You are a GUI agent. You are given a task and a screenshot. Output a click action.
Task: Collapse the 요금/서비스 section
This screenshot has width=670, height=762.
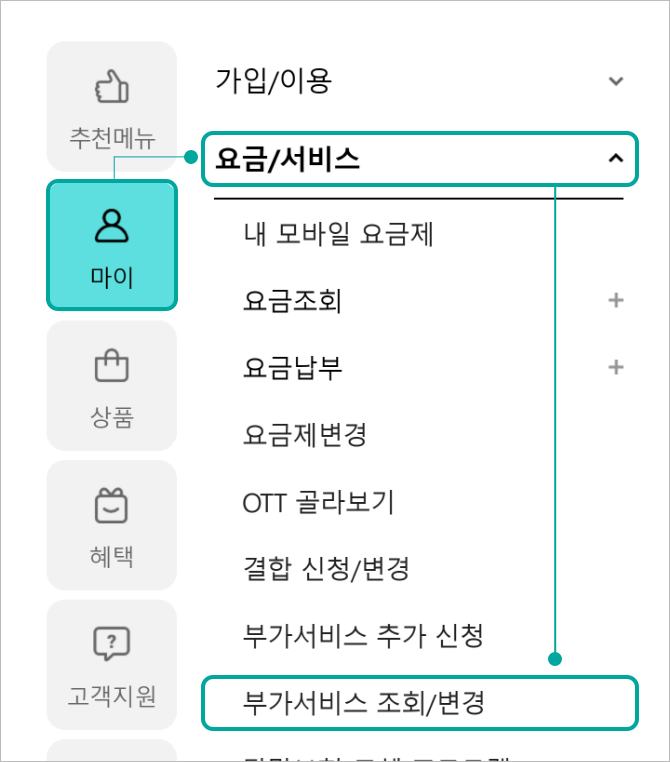pyautogui.click(x=419, y=158)
